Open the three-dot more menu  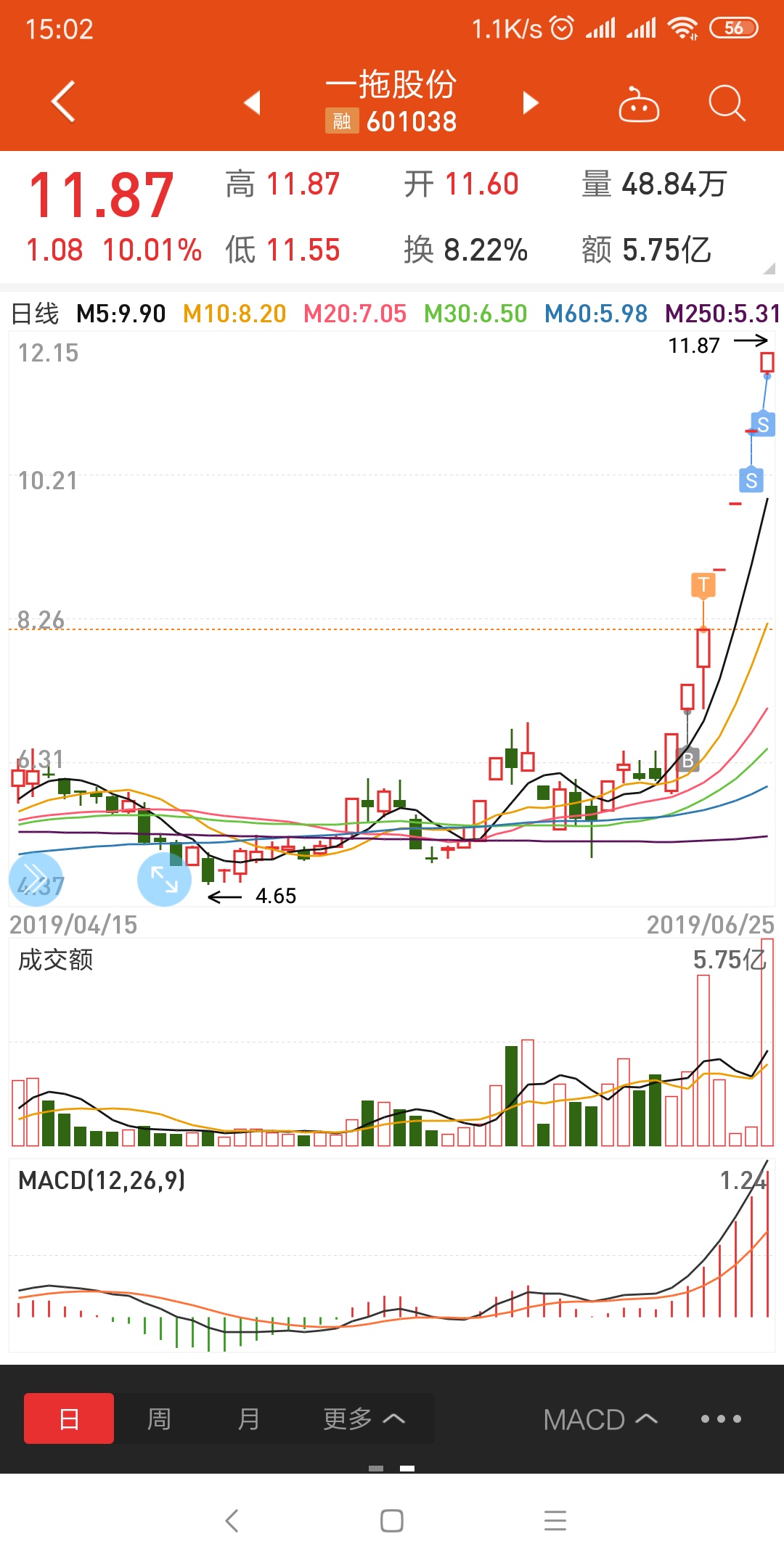pyautogui.click(x=721, y=1418)
